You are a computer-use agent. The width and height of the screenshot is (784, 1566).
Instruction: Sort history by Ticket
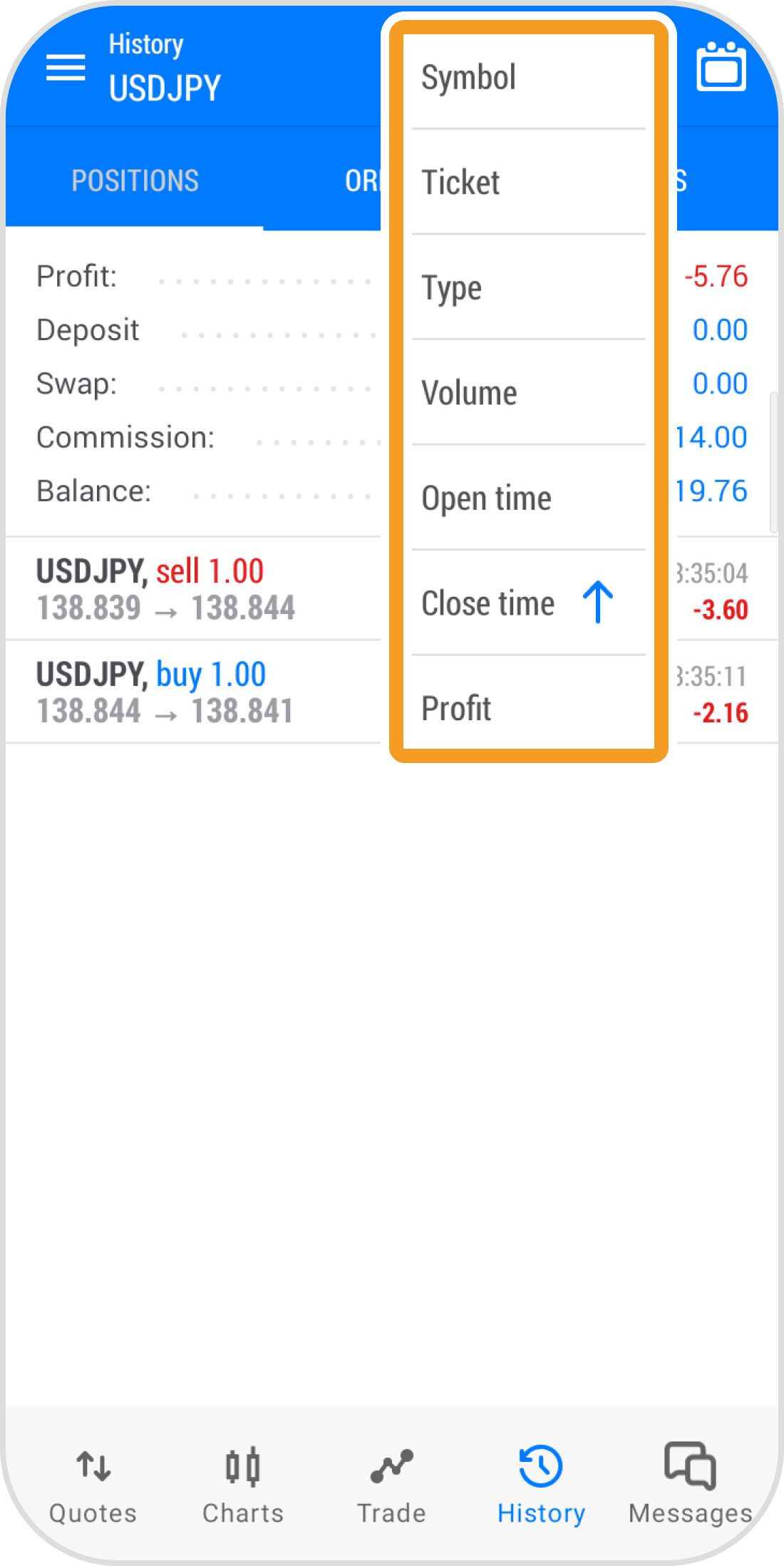point(527,182)
